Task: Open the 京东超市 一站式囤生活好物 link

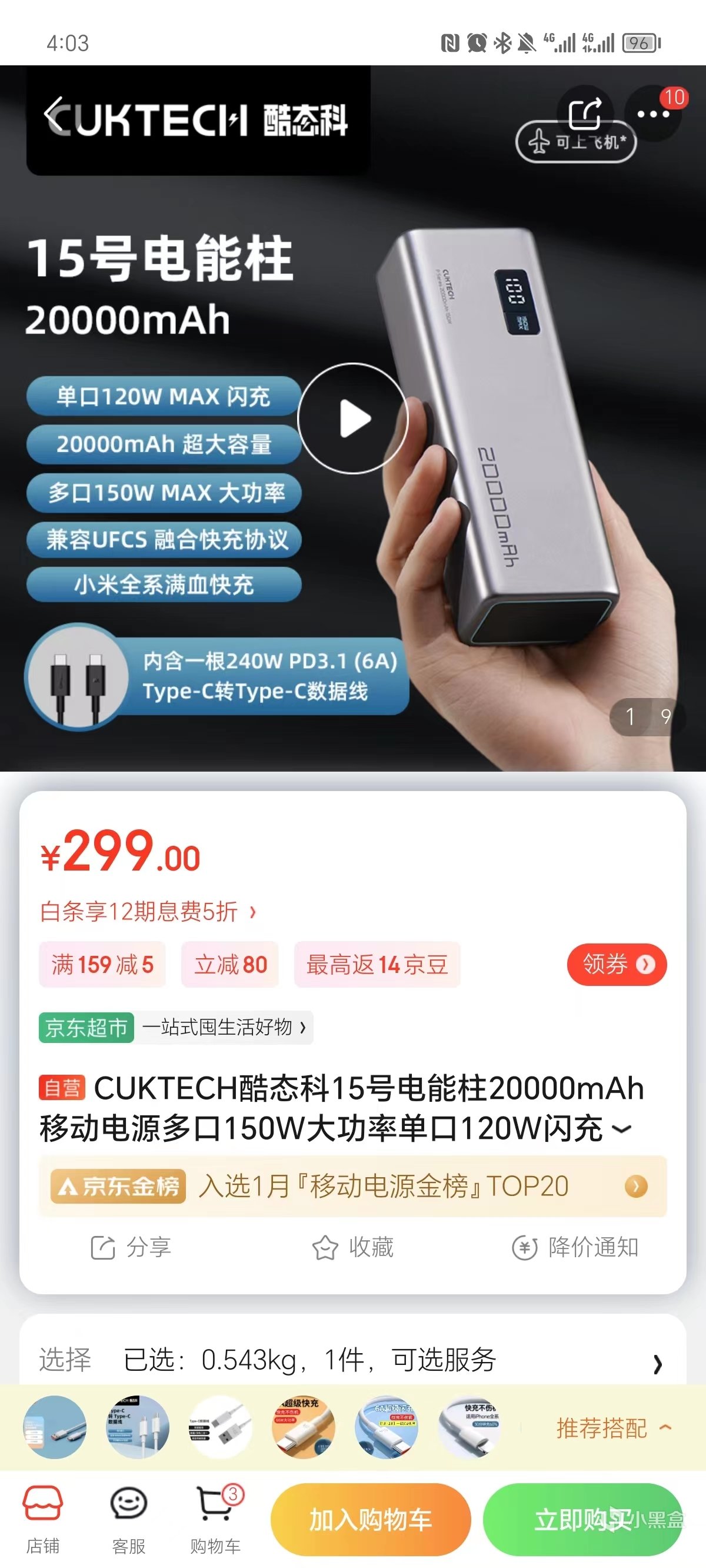Action: 175,1028
